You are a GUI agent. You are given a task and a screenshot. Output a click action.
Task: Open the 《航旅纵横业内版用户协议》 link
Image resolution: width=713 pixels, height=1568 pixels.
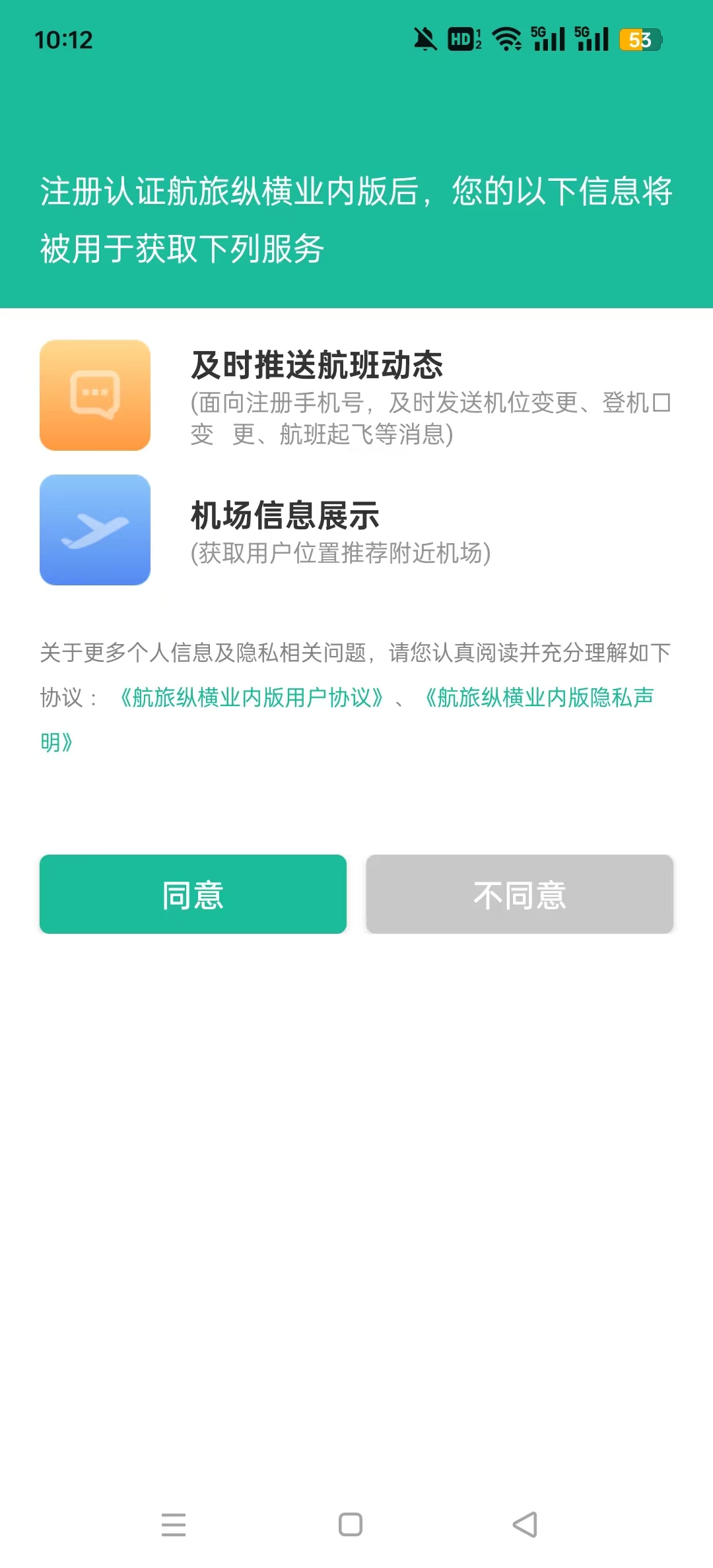[251, 698]
